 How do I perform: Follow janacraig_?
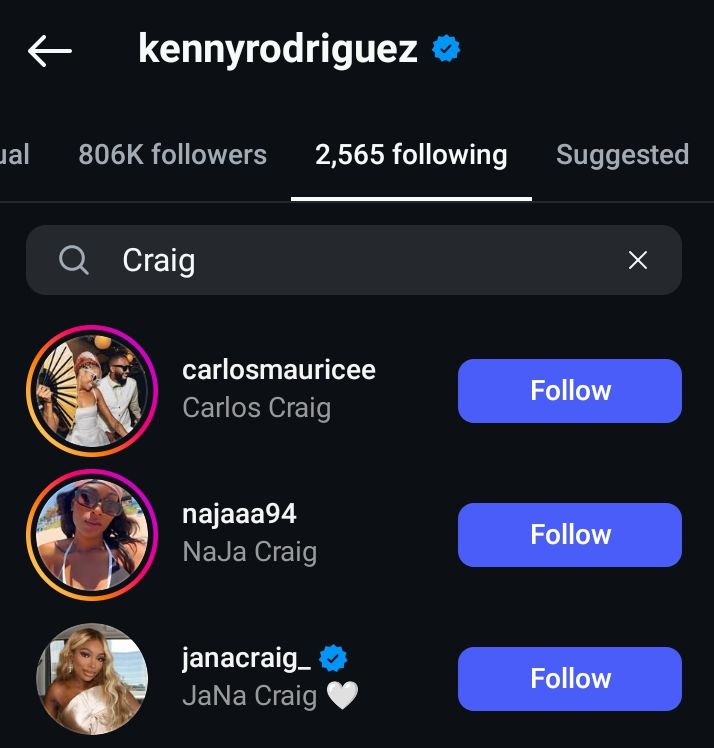[569, 679]
